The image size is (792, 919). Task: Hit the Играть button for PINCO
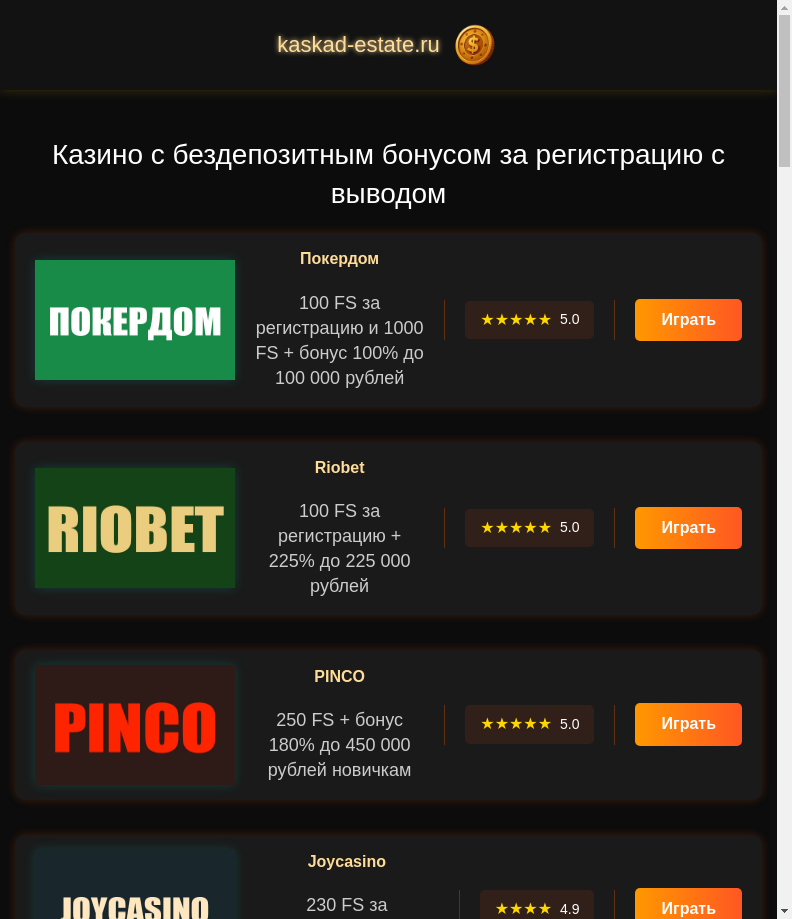(688, 724)
